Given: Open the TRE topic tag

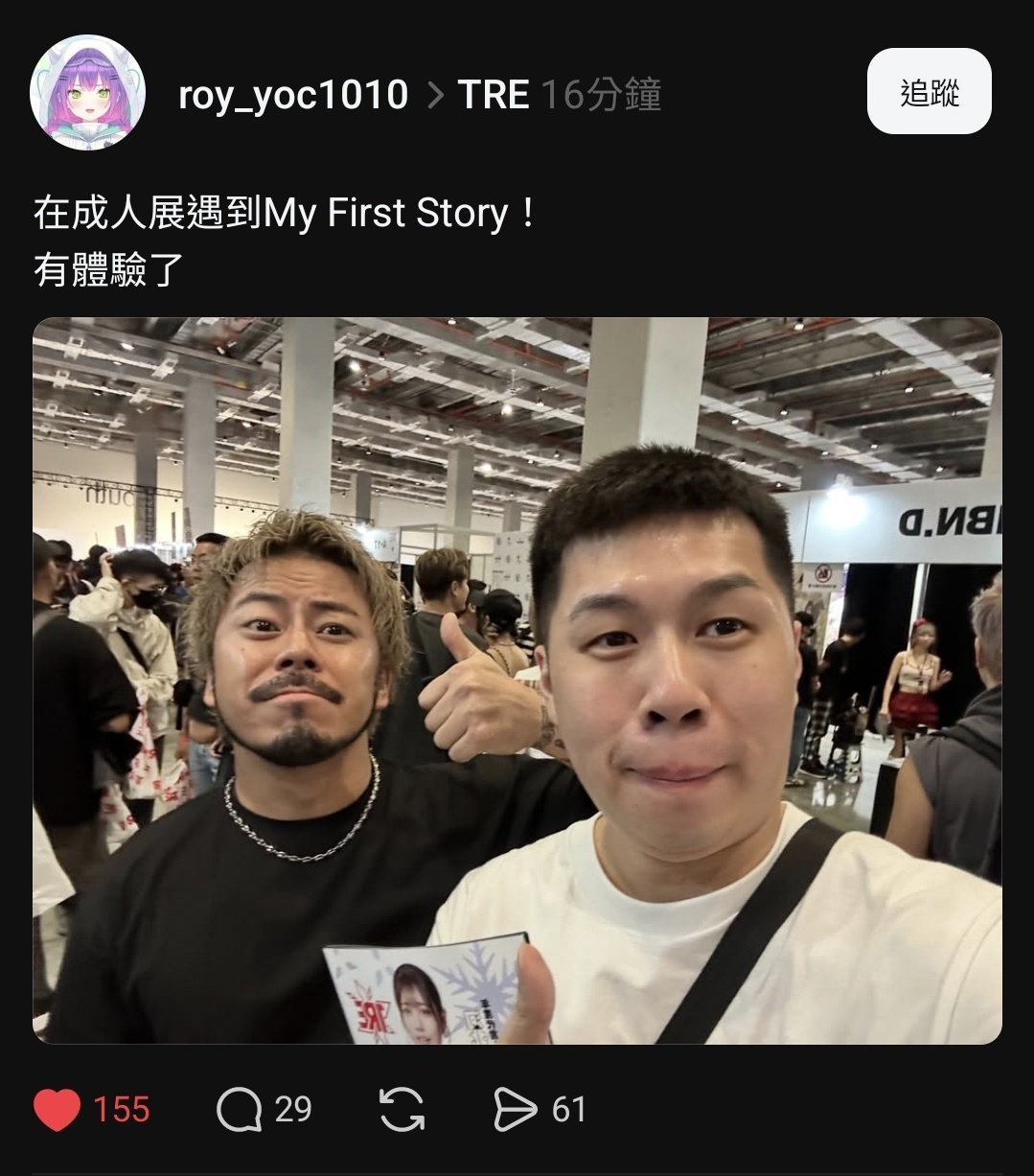Looking at the screenshot, I should pyautogui.click(x=493, y=95).
